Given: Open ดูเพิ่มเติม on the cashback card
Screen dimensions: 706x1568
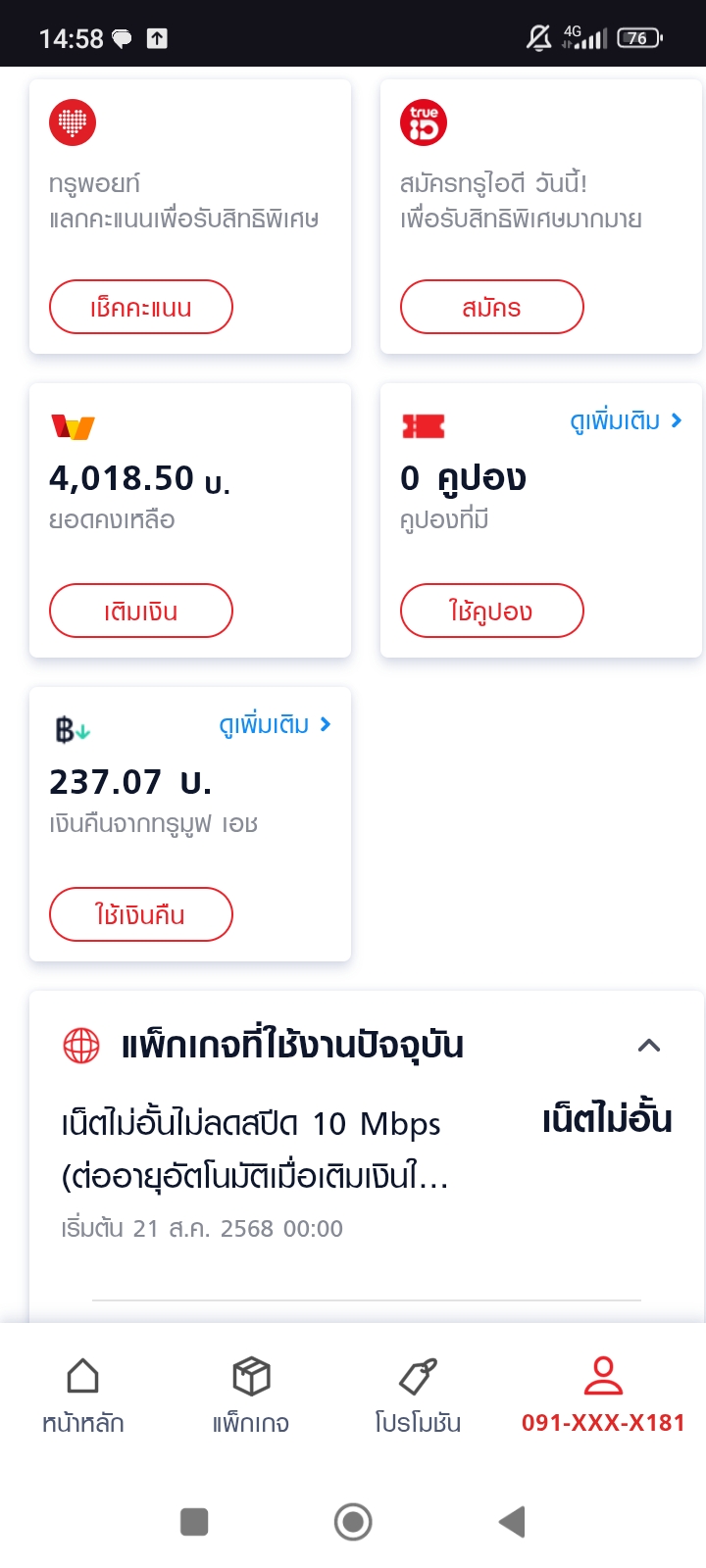Looking at the screenshot, I should click(x=275, y=724).
